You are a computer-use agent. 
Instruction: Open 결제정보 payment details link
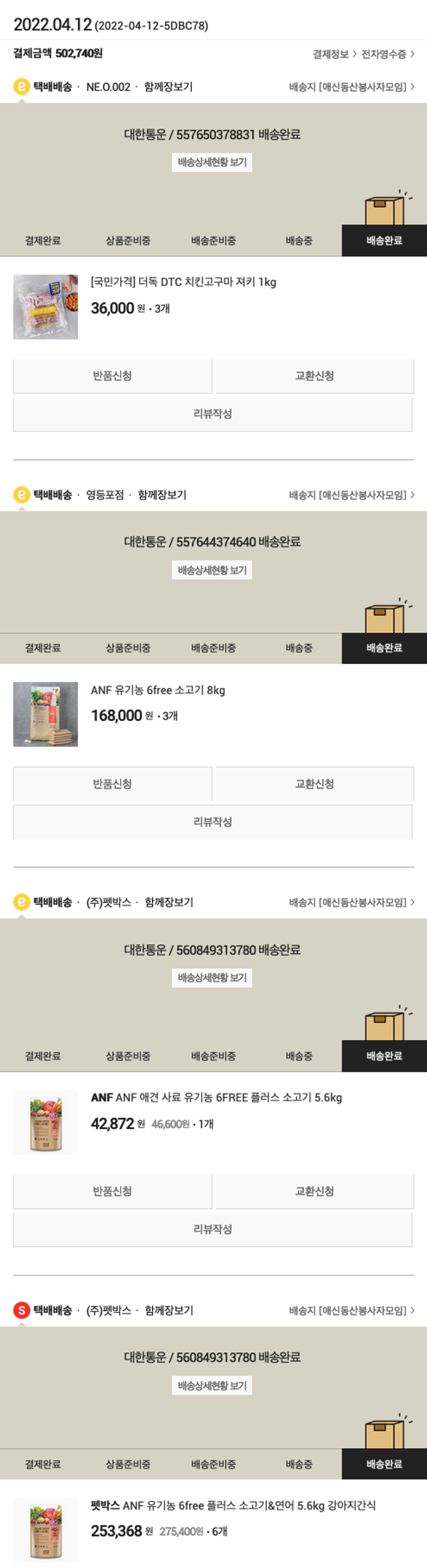[334, 54]
